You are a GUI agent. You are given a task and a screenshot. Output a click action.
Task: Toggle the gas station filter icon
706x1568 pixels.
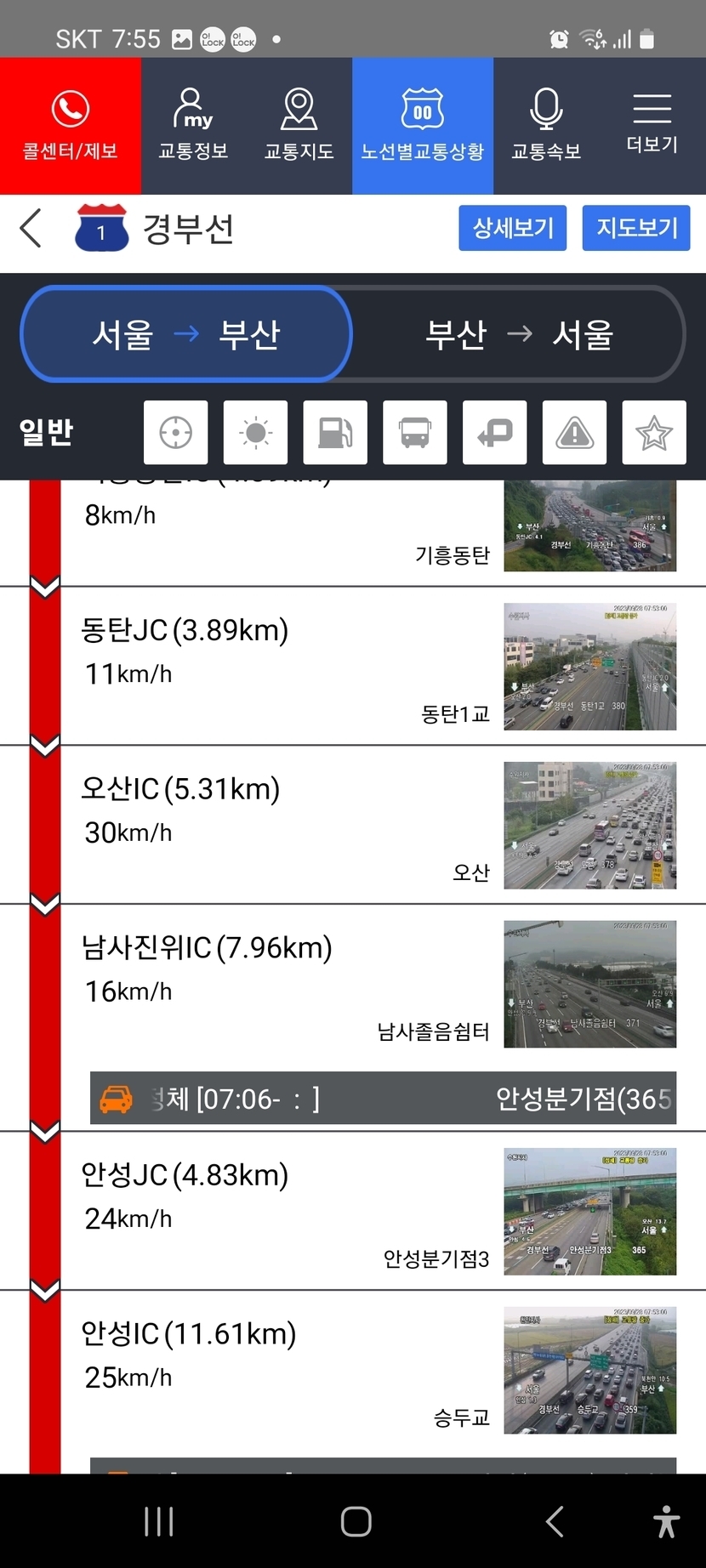point(335,433)
